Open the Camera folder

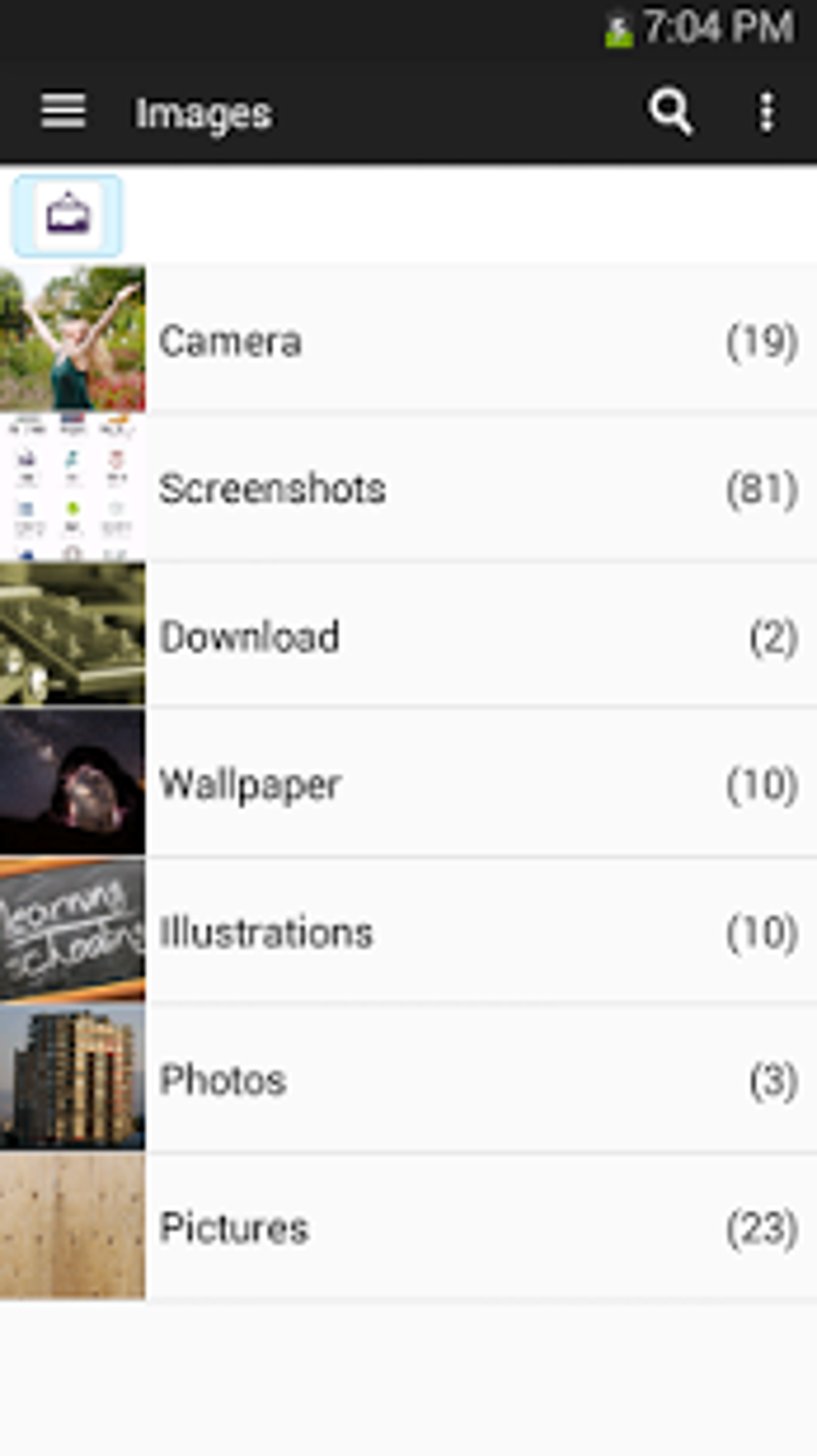408,340
